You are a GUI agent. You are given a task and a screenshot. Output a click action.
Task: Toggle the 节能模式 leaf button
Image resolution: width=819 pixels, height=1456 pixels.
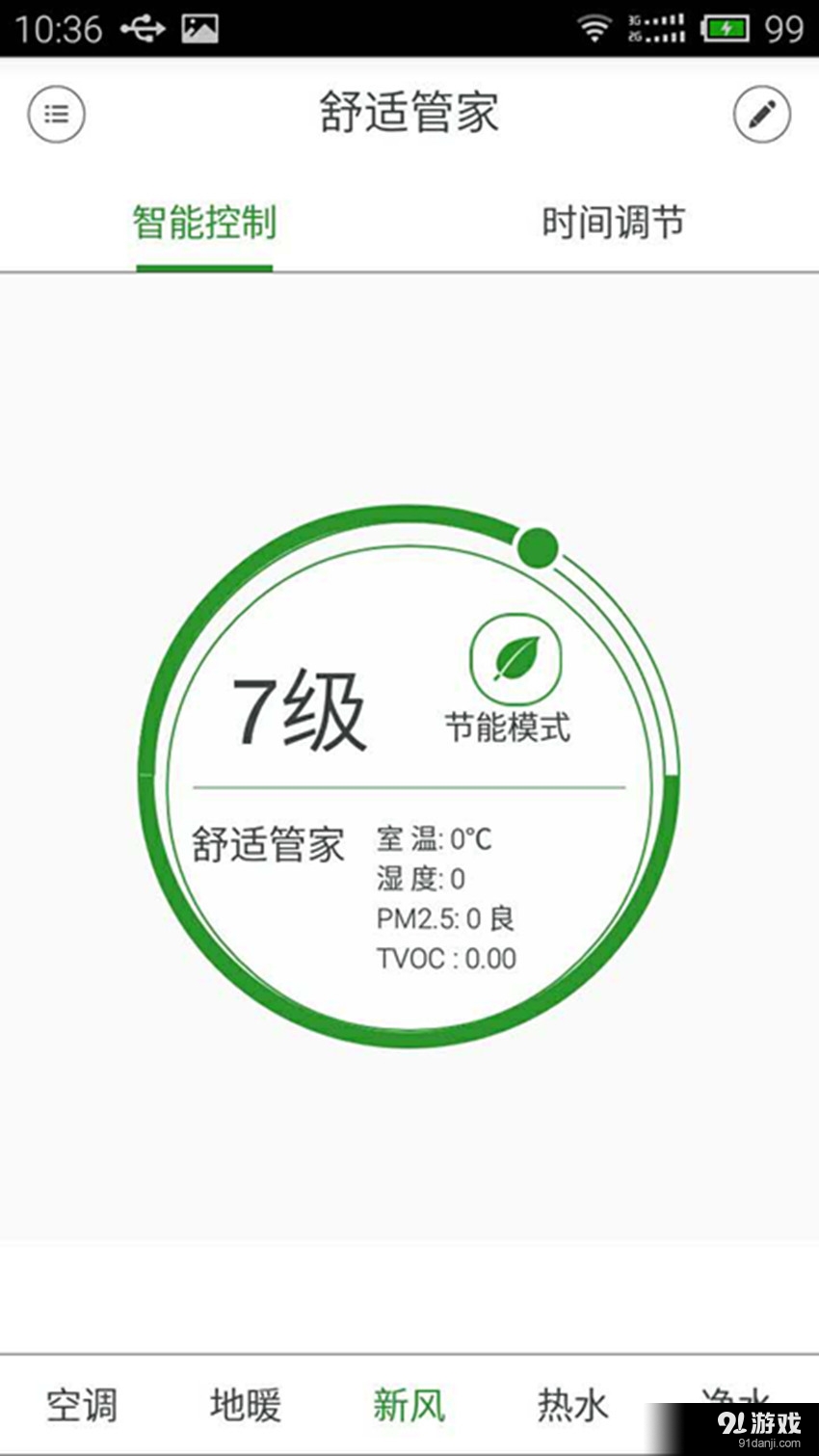pos(515,661)
